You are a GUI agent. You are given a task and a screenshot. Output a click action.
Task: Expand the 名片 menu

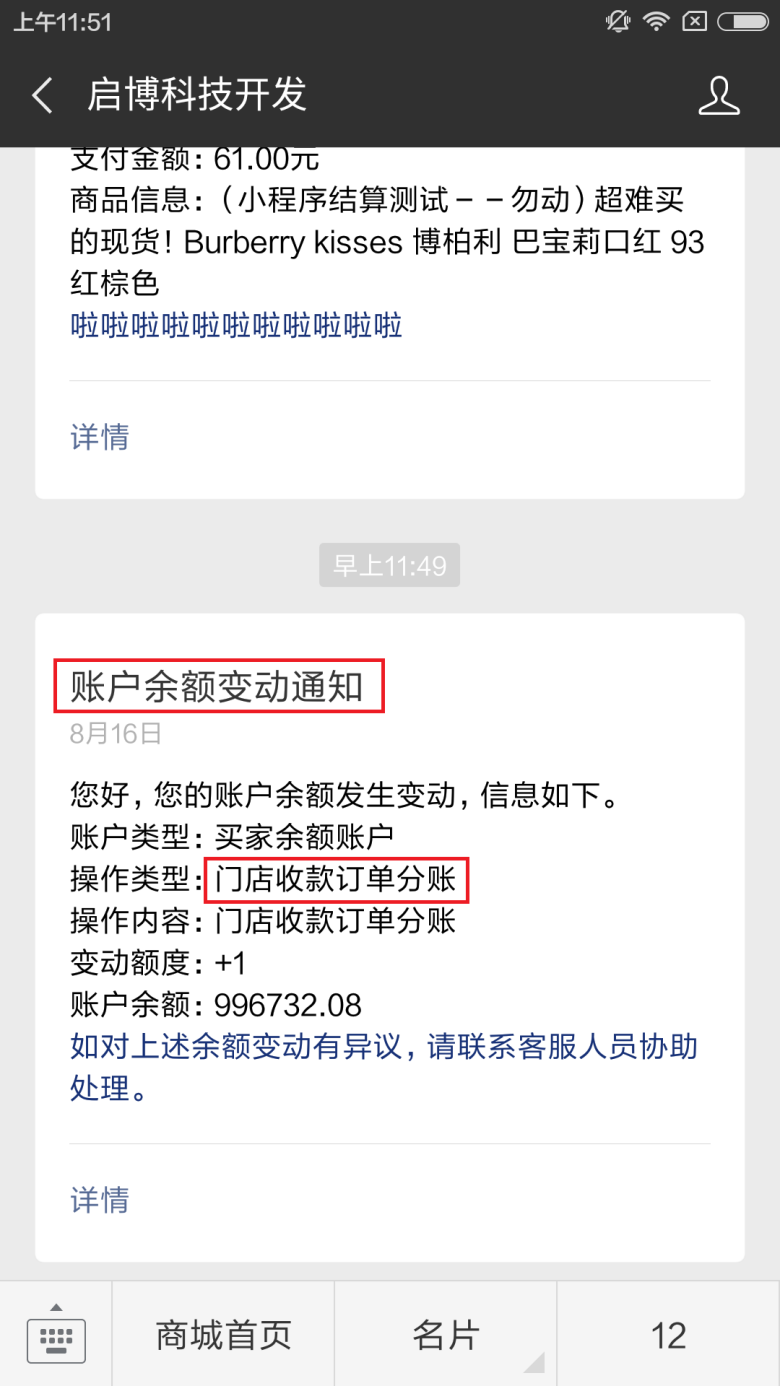(446, 1335)
